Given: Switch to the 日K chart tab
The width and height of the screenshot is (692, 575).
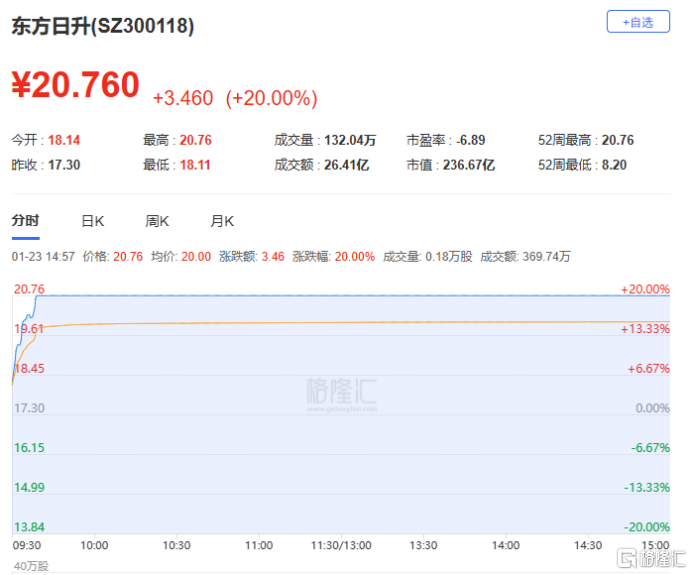Looking at the screenshot, I should point(93,221).
